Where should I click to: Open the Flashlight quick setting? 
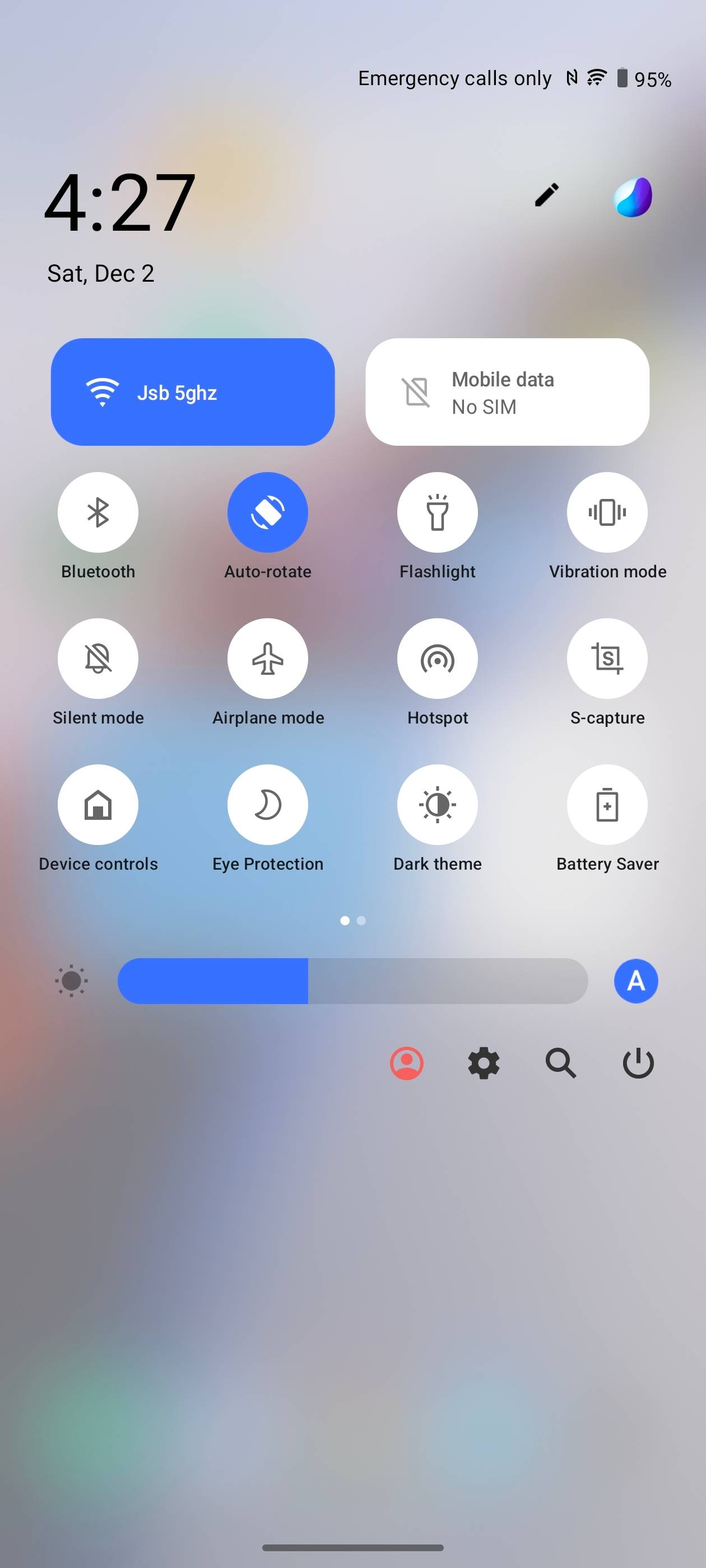point(438,512)
